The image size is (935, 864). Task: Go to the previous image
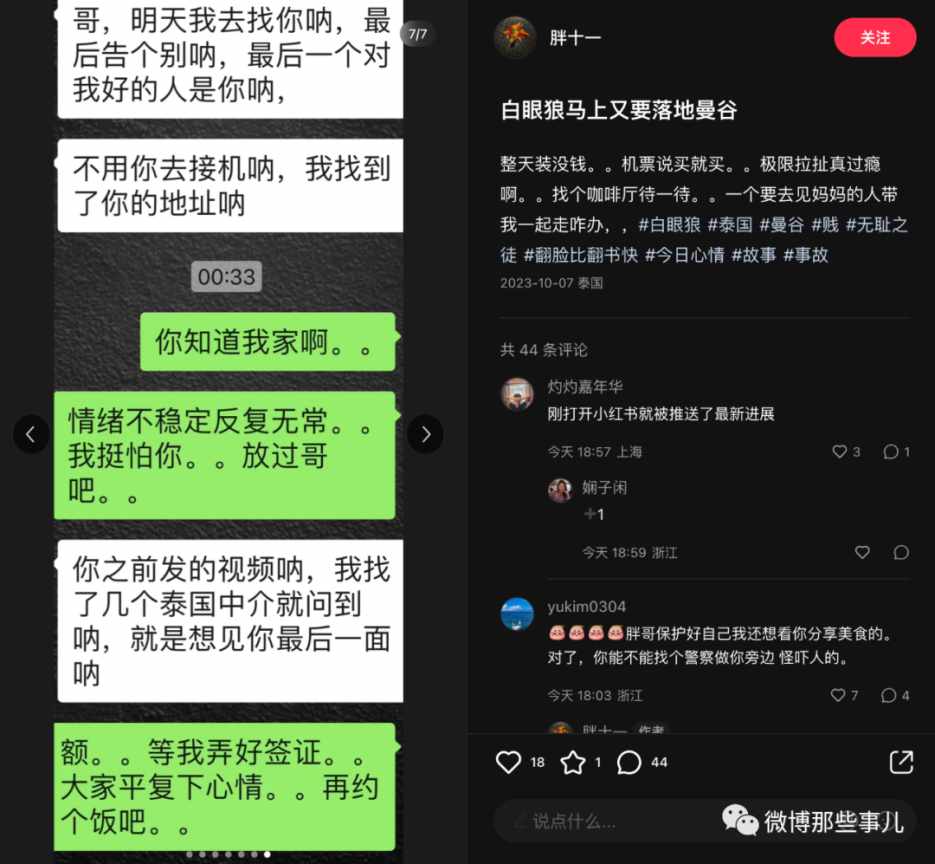click(x=31, y=434)
